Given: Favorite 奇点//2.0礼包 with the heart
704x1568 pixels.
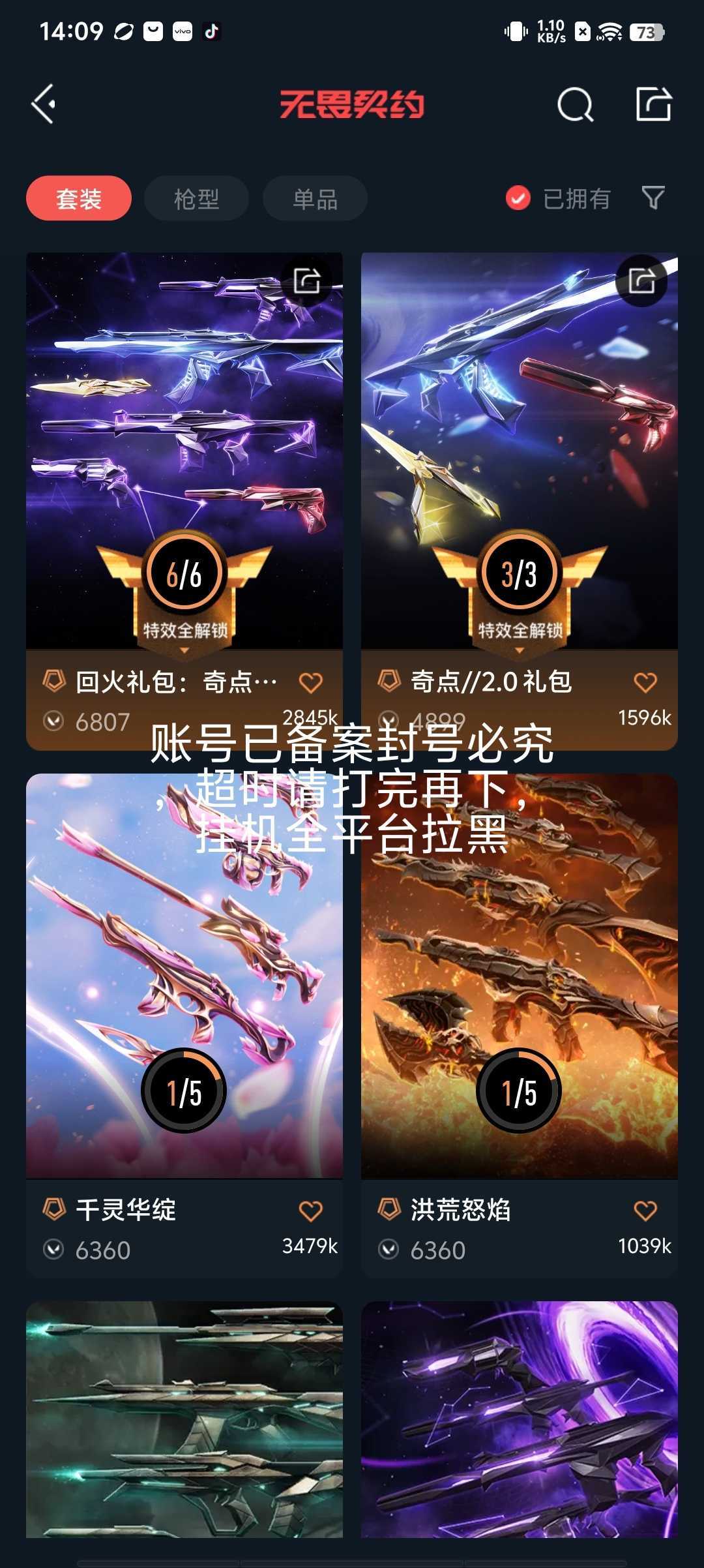Looking at the screenshot, I should click(645, 683).
